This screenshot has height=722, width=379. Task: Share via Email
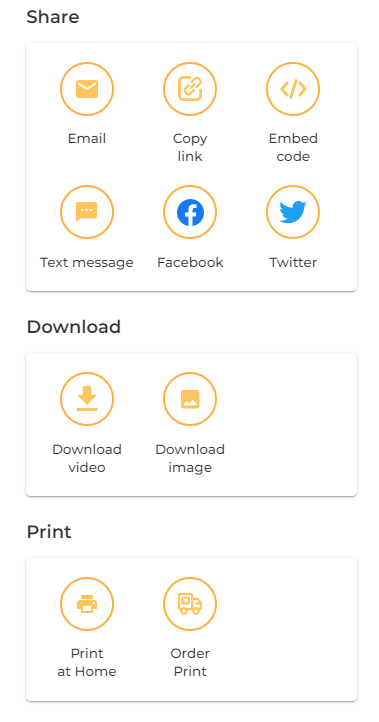pyautogui.click(x=87, y=89)
